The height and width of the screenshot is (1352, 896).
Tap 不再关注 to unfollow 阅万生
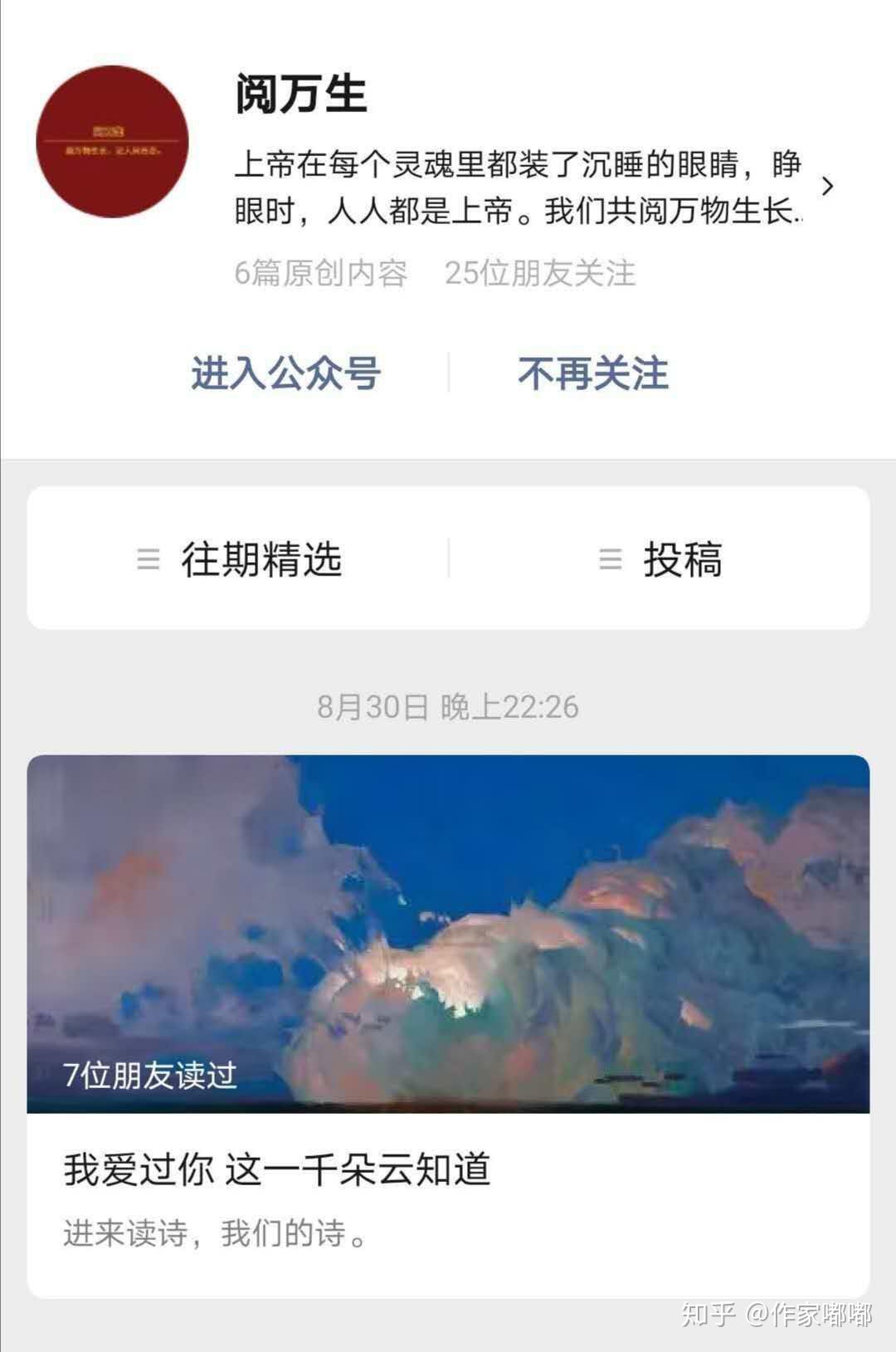pos(593,373)
